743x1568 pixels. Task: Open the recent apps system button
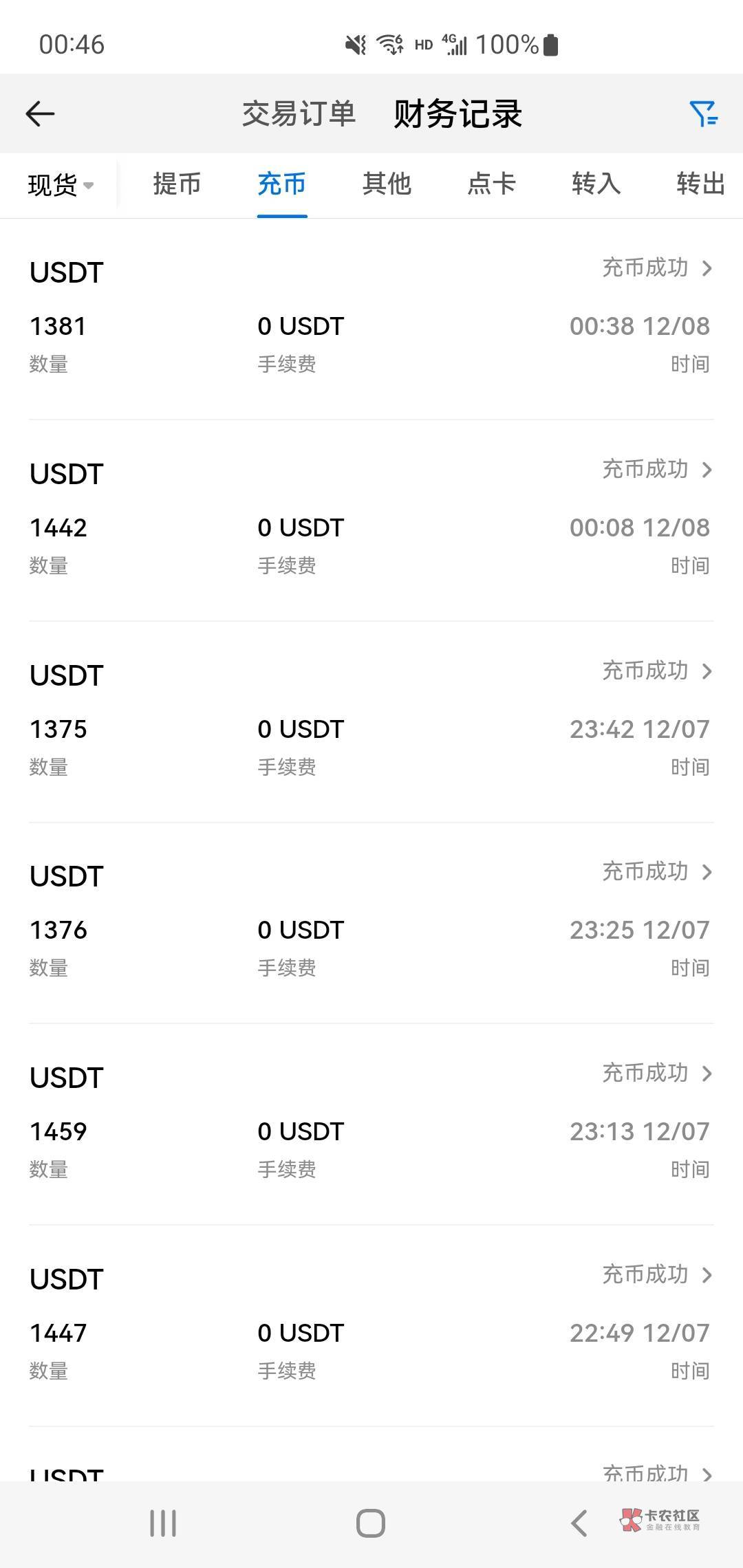click(163, 1523)
